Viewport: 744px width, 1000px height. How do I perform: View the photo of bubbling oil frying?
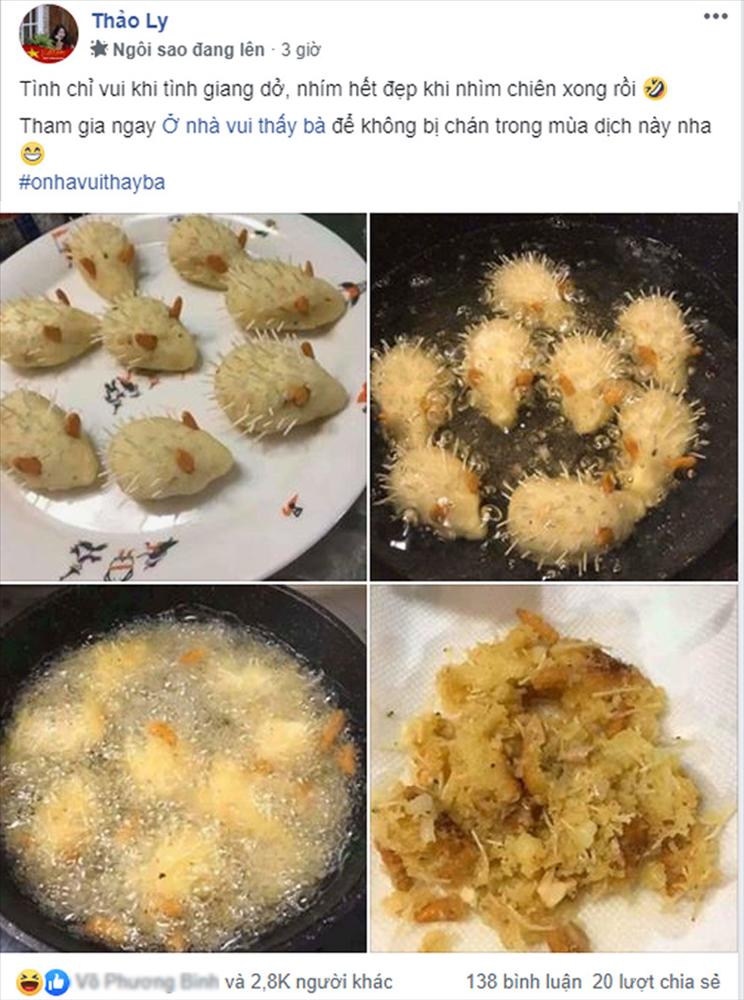click(x=184, y=768)
